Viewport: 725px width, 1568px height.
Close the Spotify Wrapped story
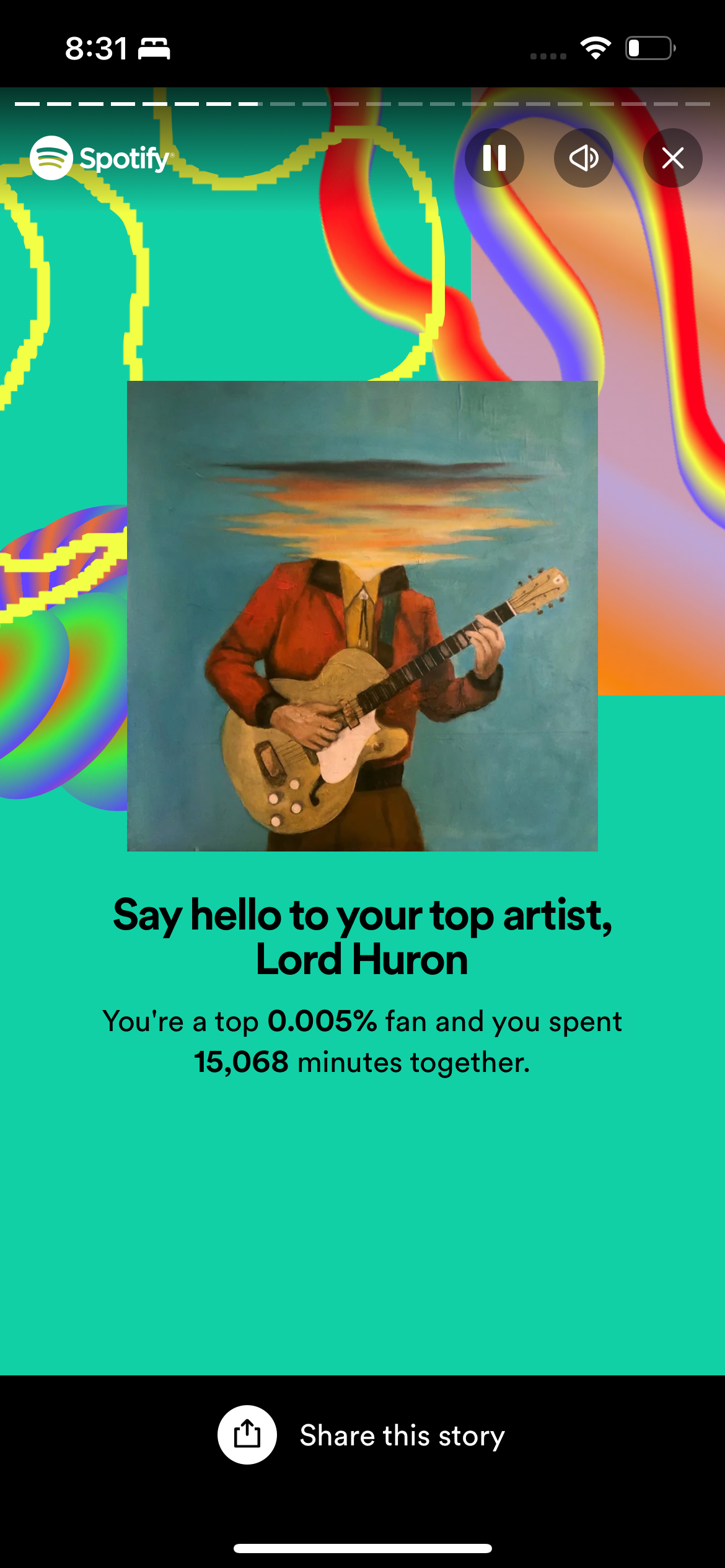(672, 158)
